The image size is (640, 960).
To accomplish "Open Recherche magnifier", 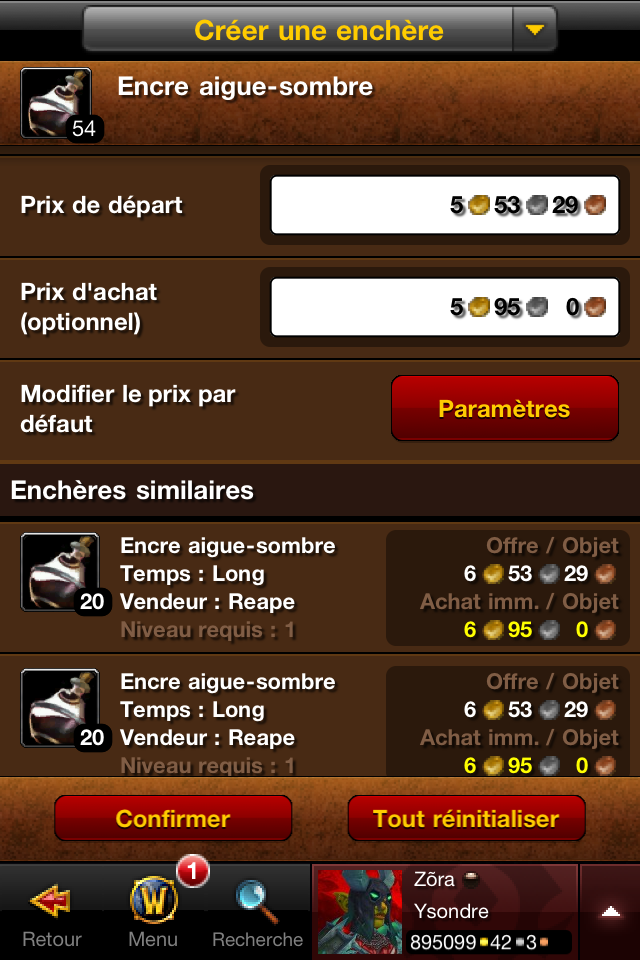I will pyautogui.click(x=258, y=912).
